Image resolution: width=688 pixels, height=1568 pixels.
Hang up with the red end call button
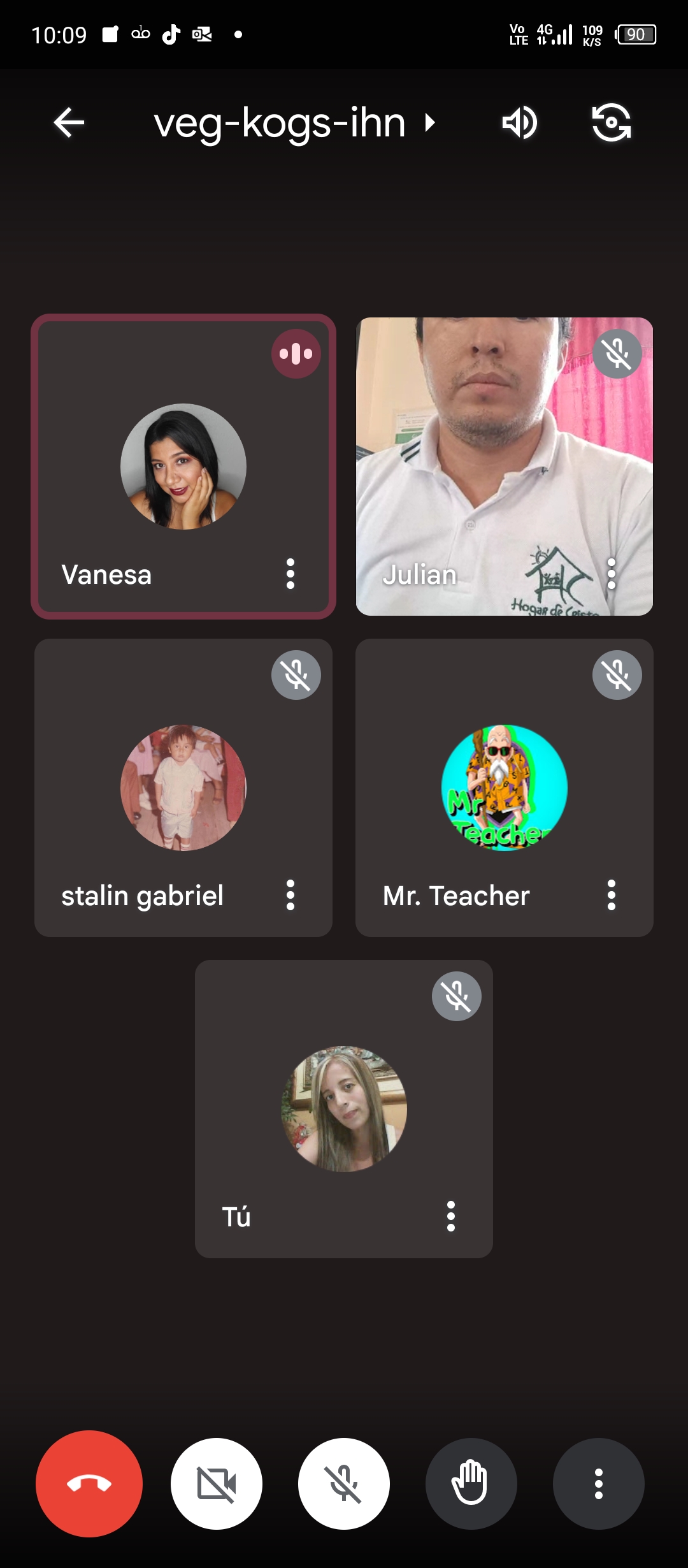point(89,1484)
